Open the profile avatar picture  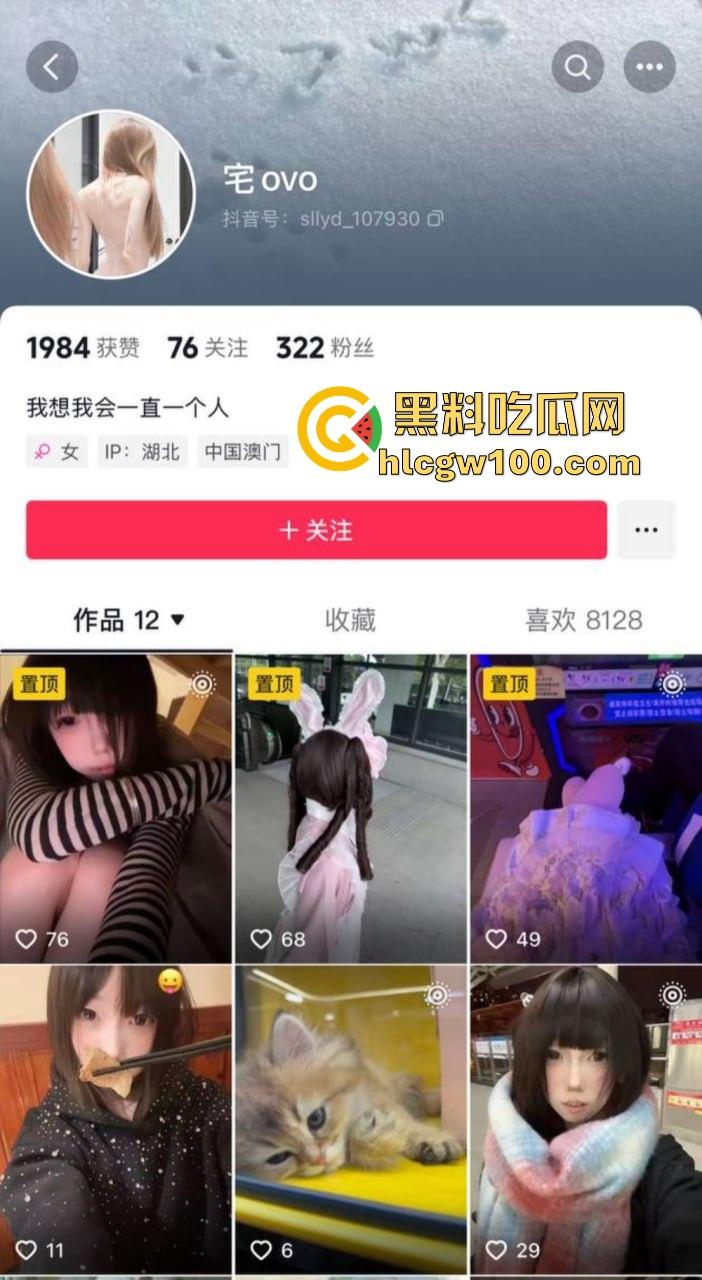click(x=110, y=194)
